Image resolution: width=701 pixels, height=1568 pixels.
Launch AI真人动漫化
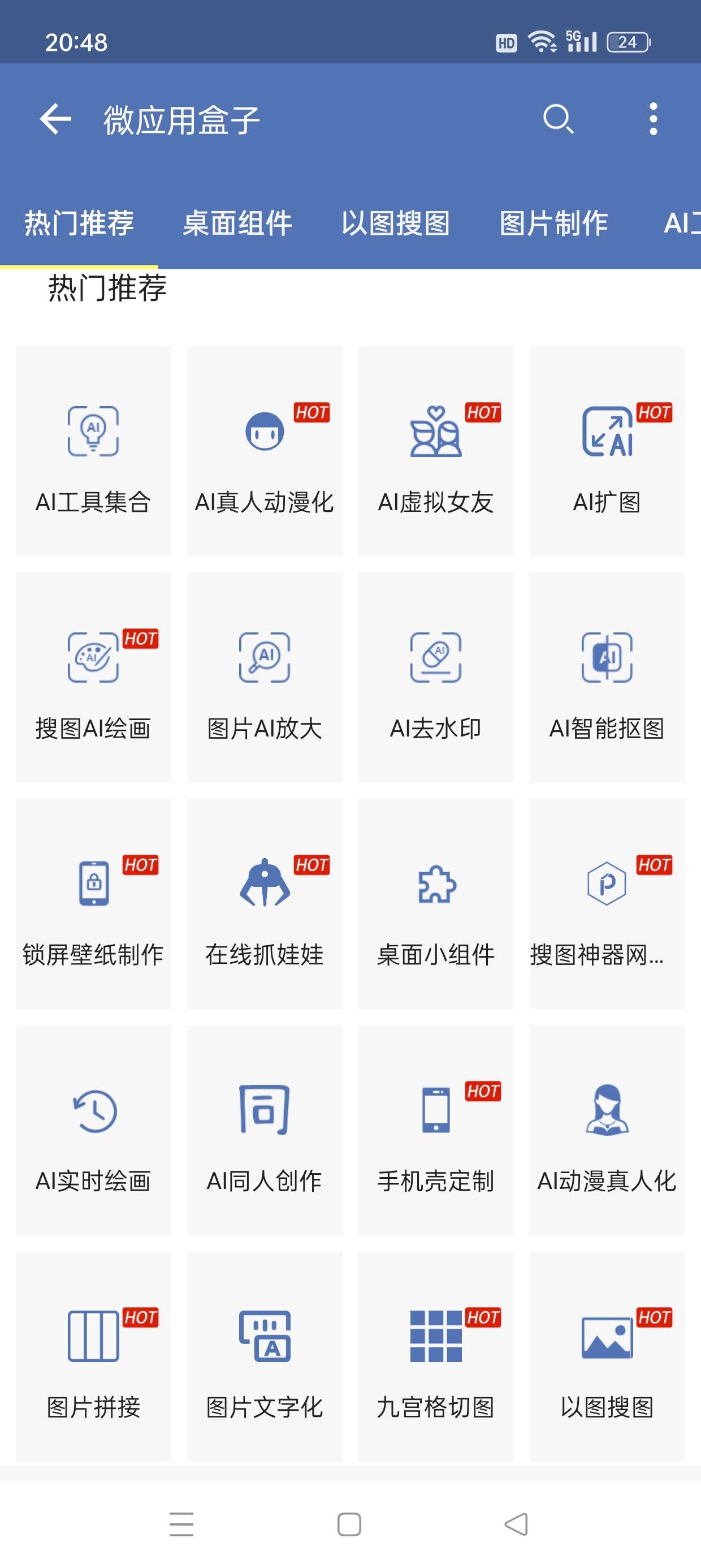(265, 451)
